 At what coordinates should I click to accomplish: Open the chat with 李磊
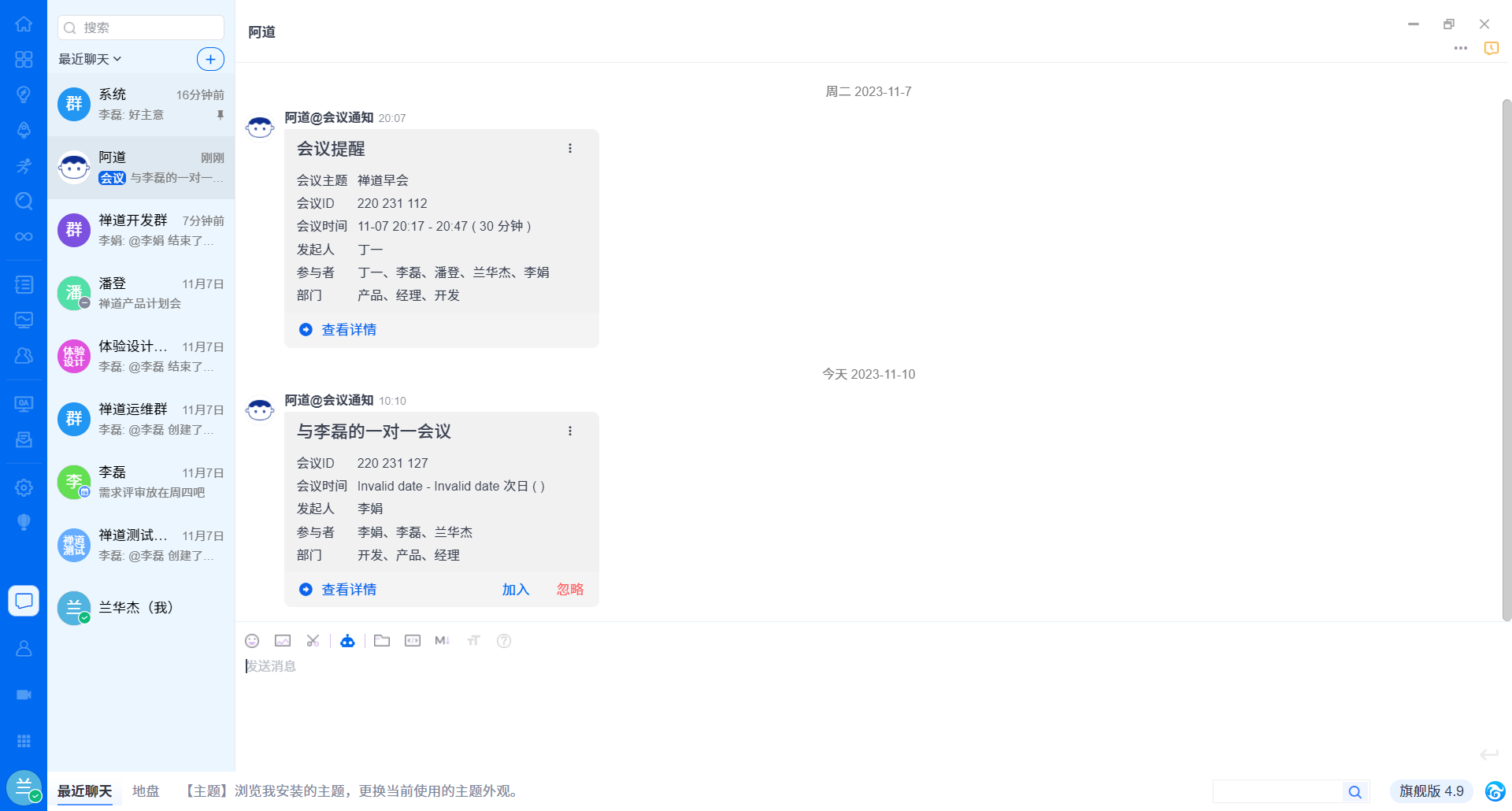click(141, 482)
